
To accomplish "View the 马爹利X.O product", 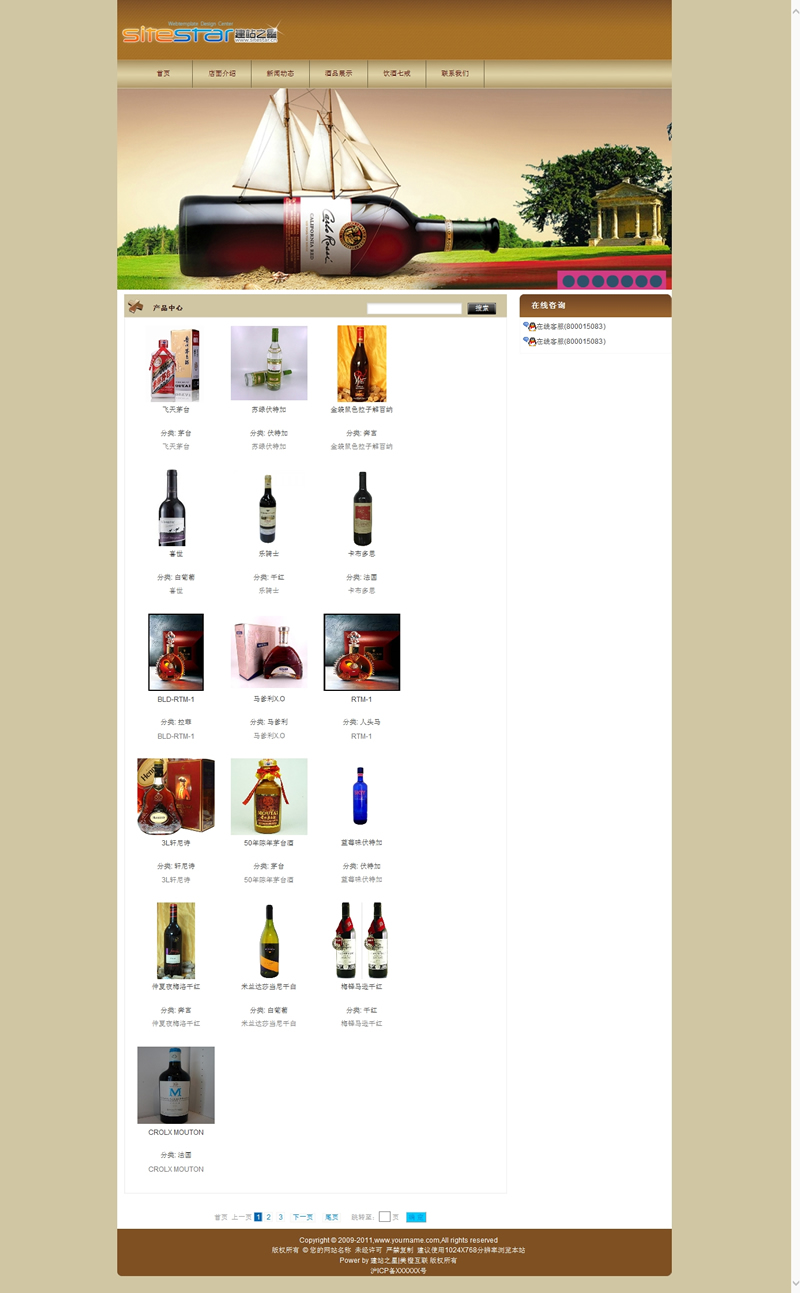I will coord(268,652).
